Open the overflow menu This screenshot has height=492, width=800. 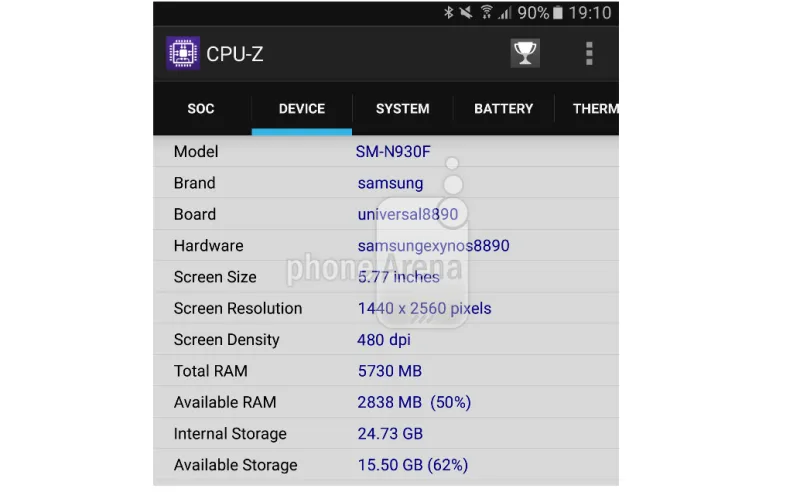tap(589, 53)
